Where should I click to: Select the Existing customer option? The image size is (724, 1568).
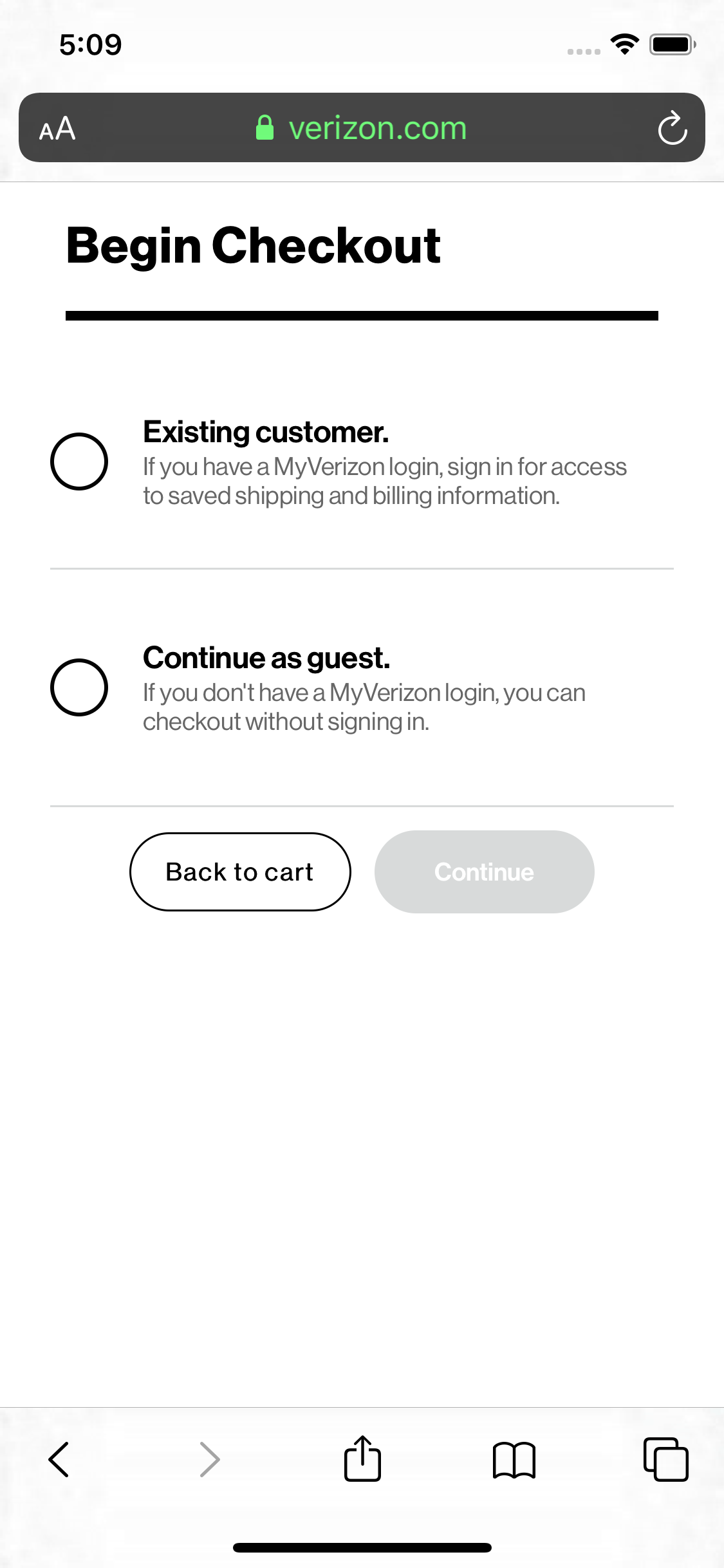tap(80, 461)
